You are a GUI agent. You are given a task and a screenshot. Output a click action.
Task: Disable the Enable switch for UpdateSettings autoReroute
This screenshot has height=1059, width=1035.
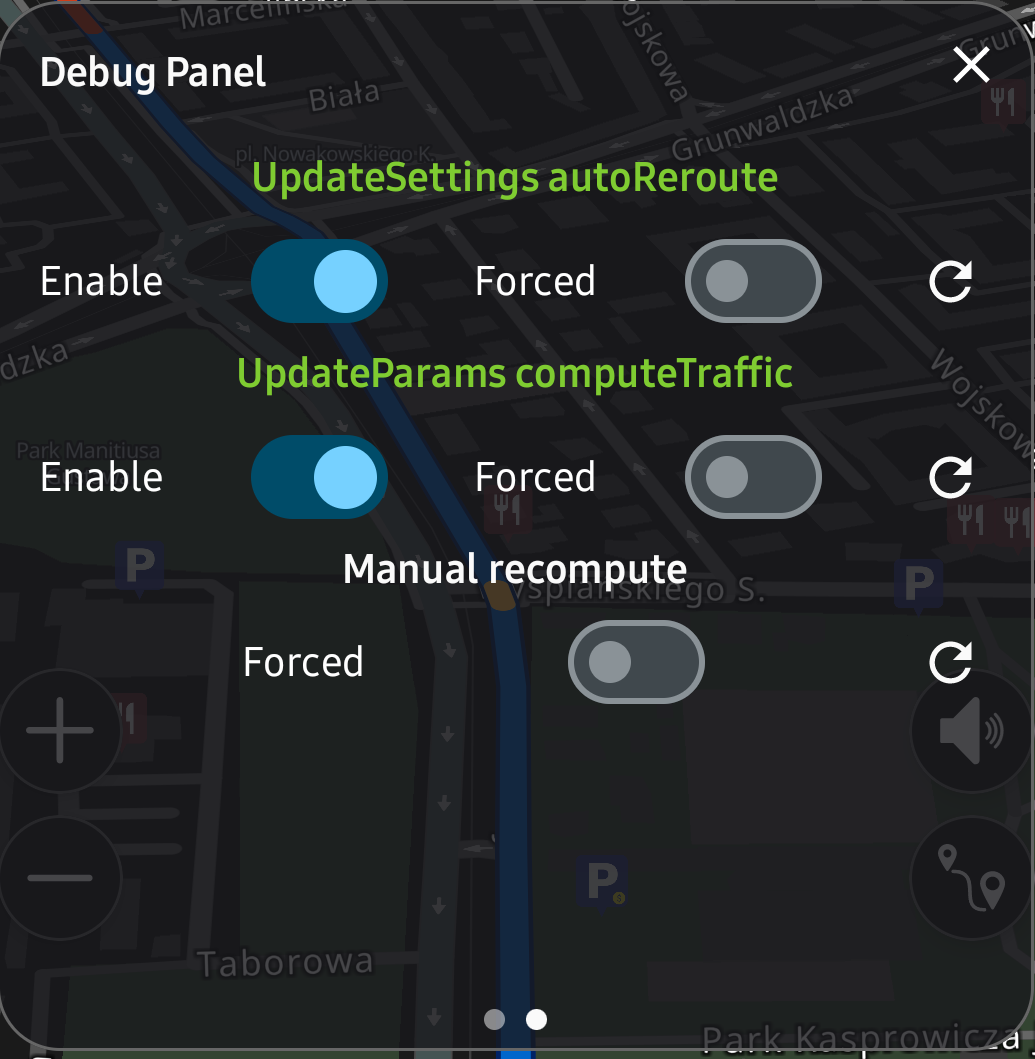click(318, 281)
